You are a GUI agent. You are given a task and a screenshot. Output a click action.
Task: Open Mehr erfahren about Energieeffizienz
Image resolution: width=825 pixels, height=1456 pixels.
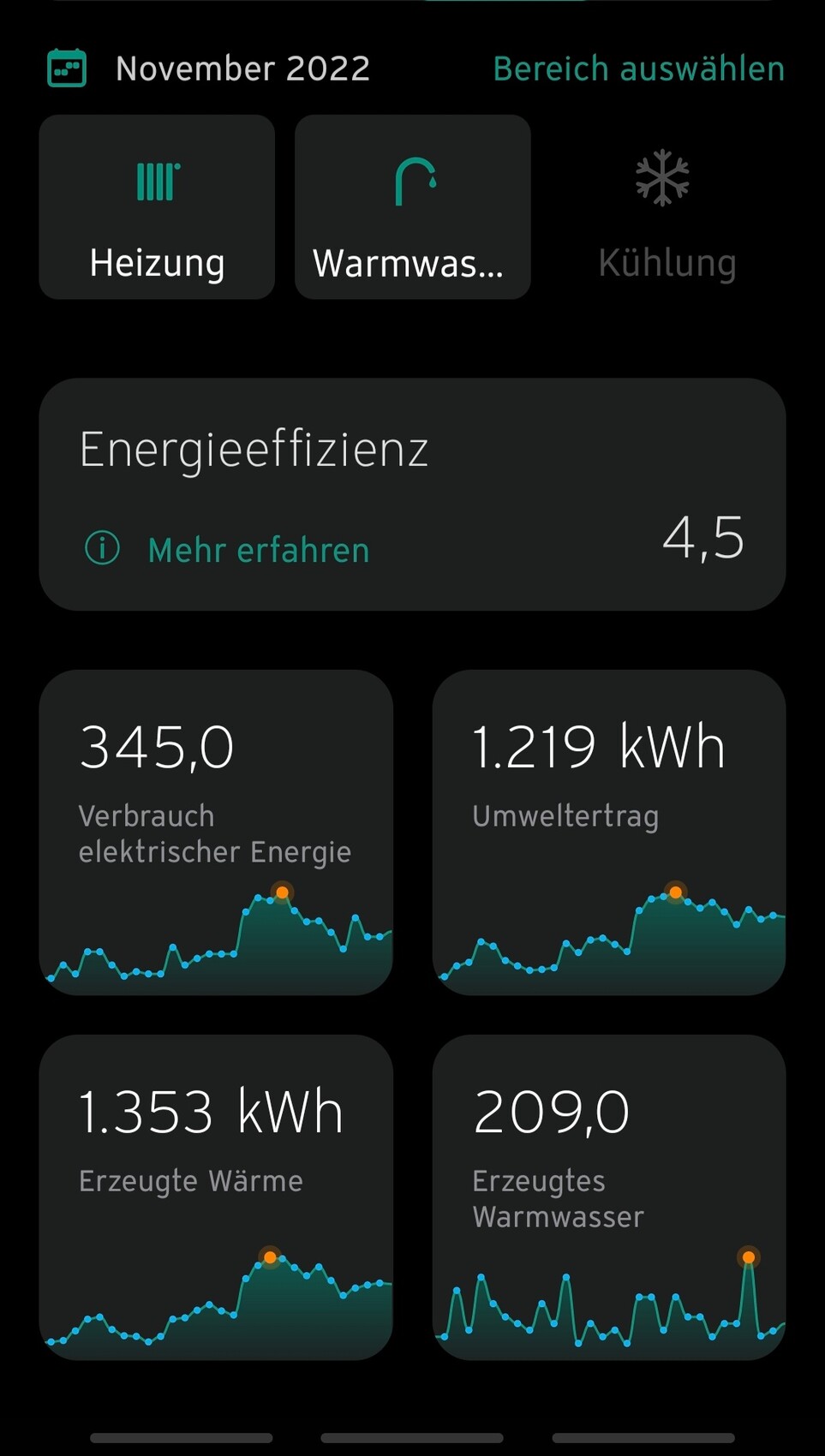coord(258,550)
